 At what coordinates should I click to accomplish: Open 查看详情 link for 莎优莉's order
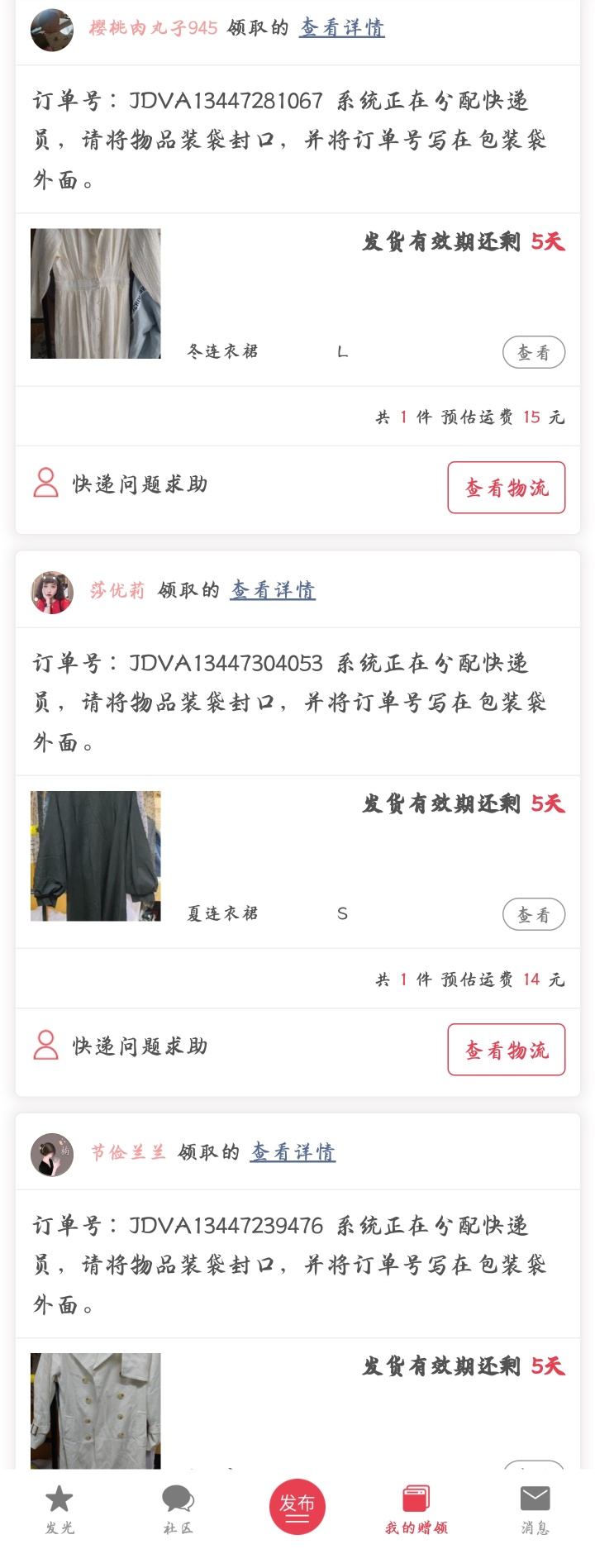pos(273,590)
